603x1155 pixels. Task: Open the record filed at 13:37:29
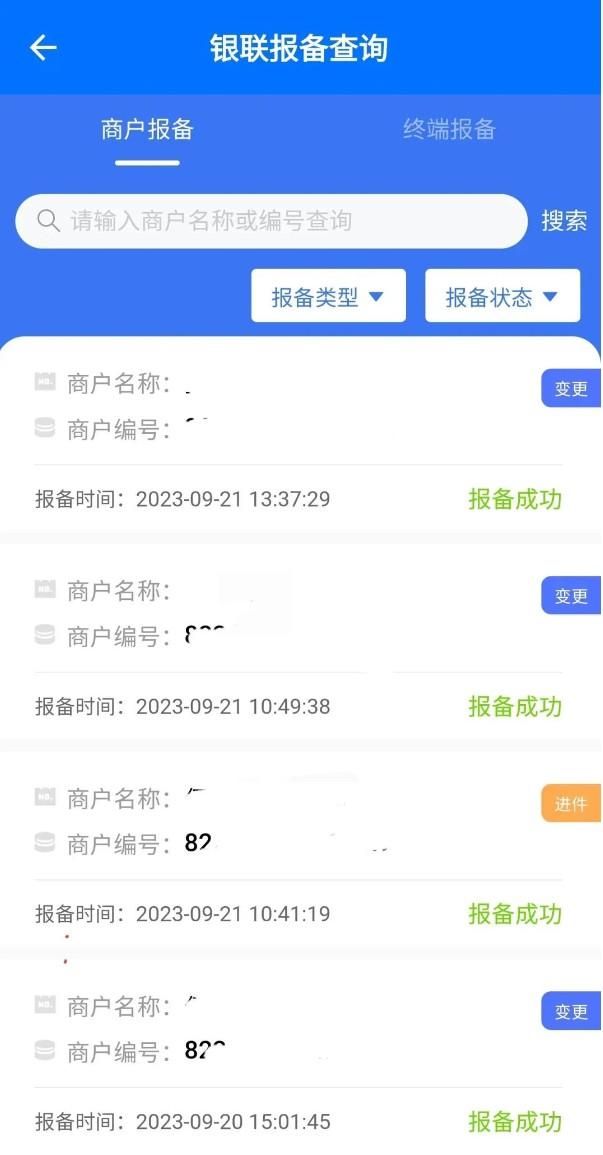coord(298,440)
